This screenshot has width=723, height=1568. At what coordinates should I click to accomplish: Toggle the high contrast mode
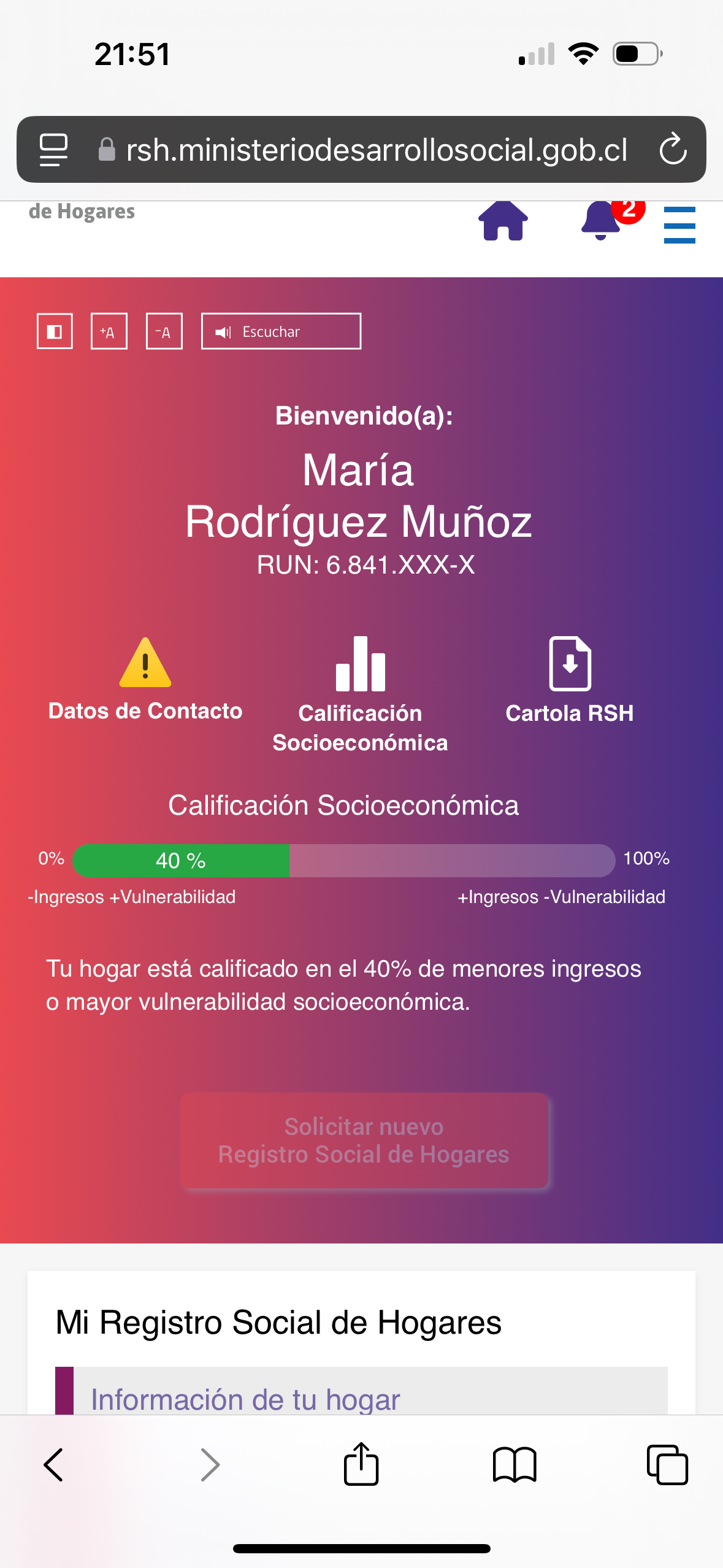[x=55, y=331]
